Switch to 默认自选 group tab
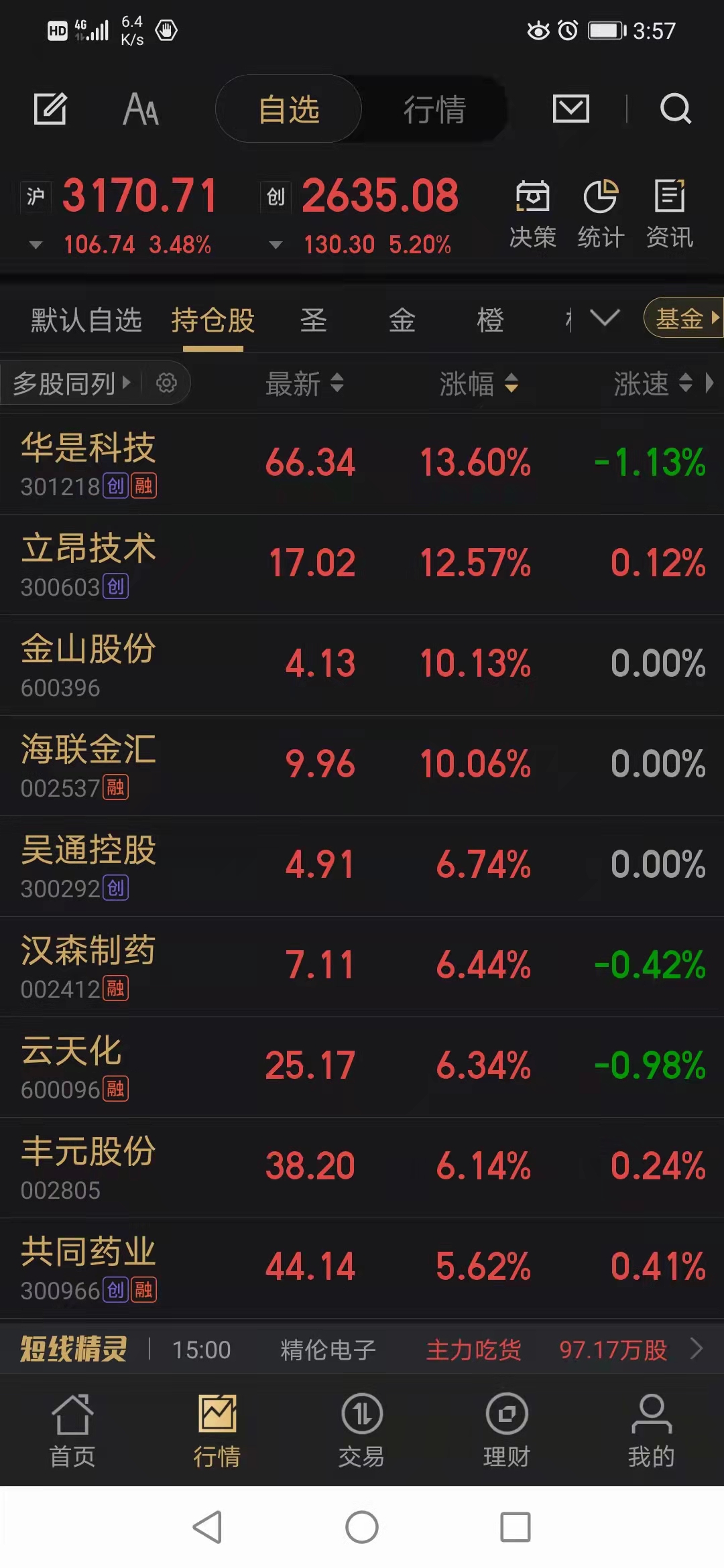This screenshot has height=1568, width=724. (x=86, y=320)
